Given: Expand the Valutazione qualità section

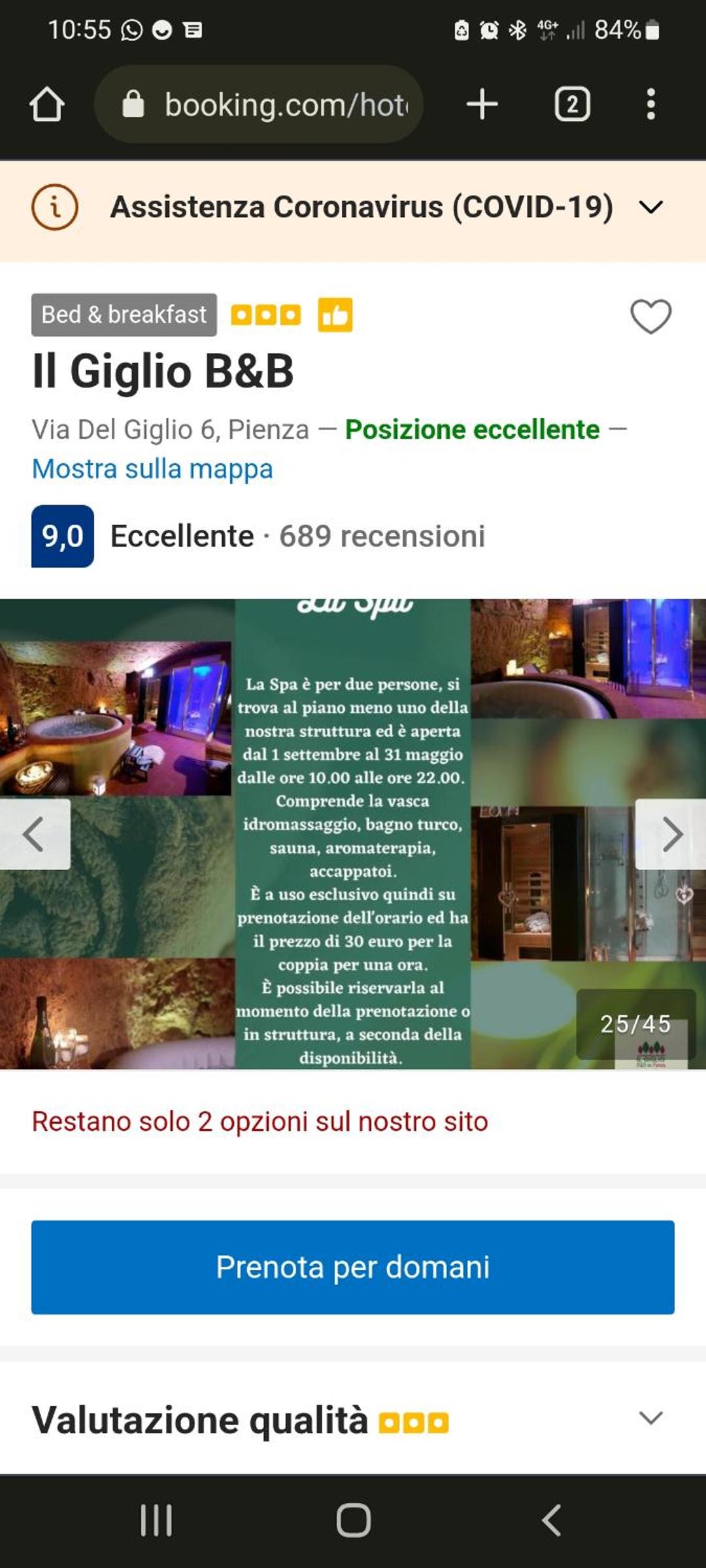Looking at the screenshot, I should [353, 1418].
